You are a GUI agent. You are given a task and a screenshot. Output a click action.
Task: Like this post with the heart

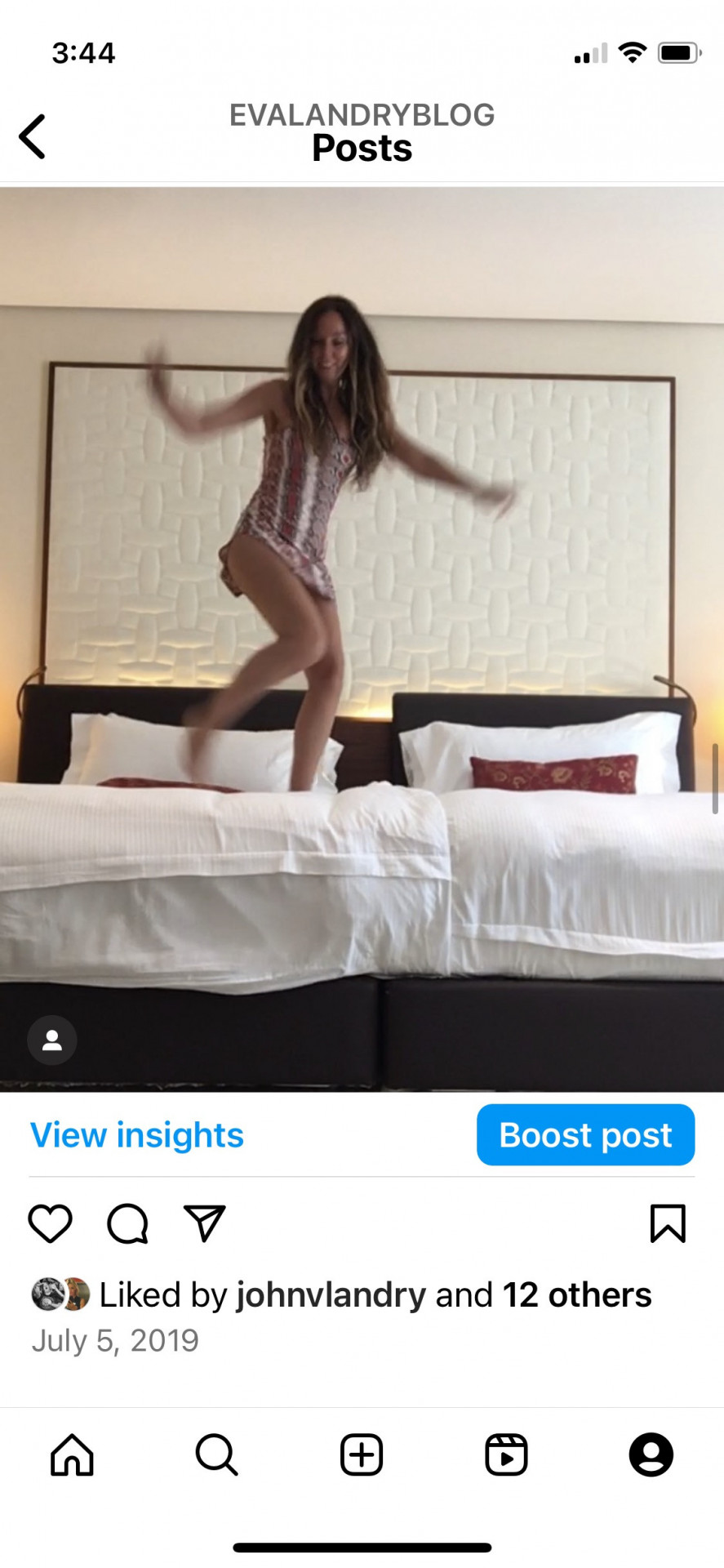51,1223
